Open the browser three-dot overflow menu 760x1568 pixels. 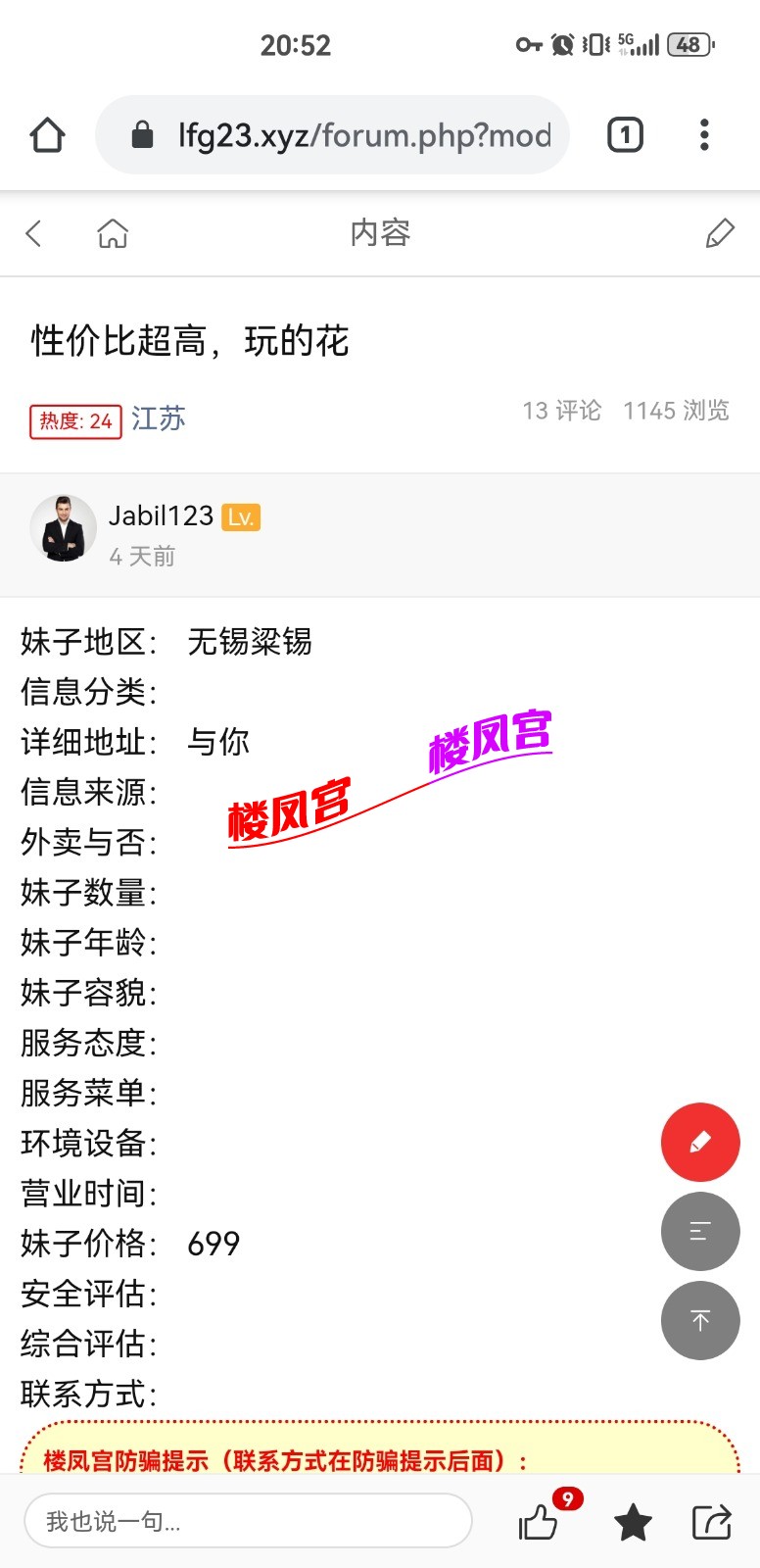704,134
